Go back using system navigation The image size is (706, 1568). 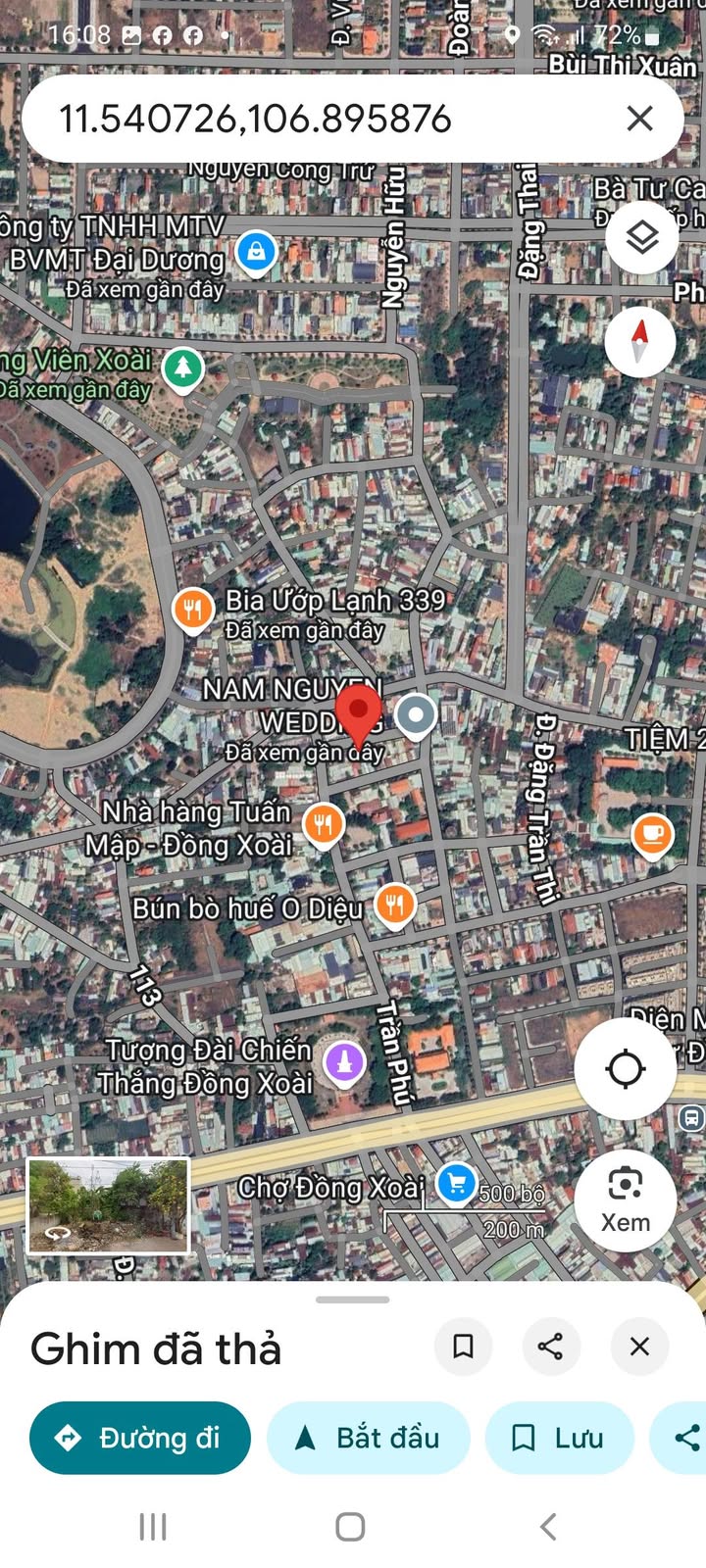[x=549, y=1526]
